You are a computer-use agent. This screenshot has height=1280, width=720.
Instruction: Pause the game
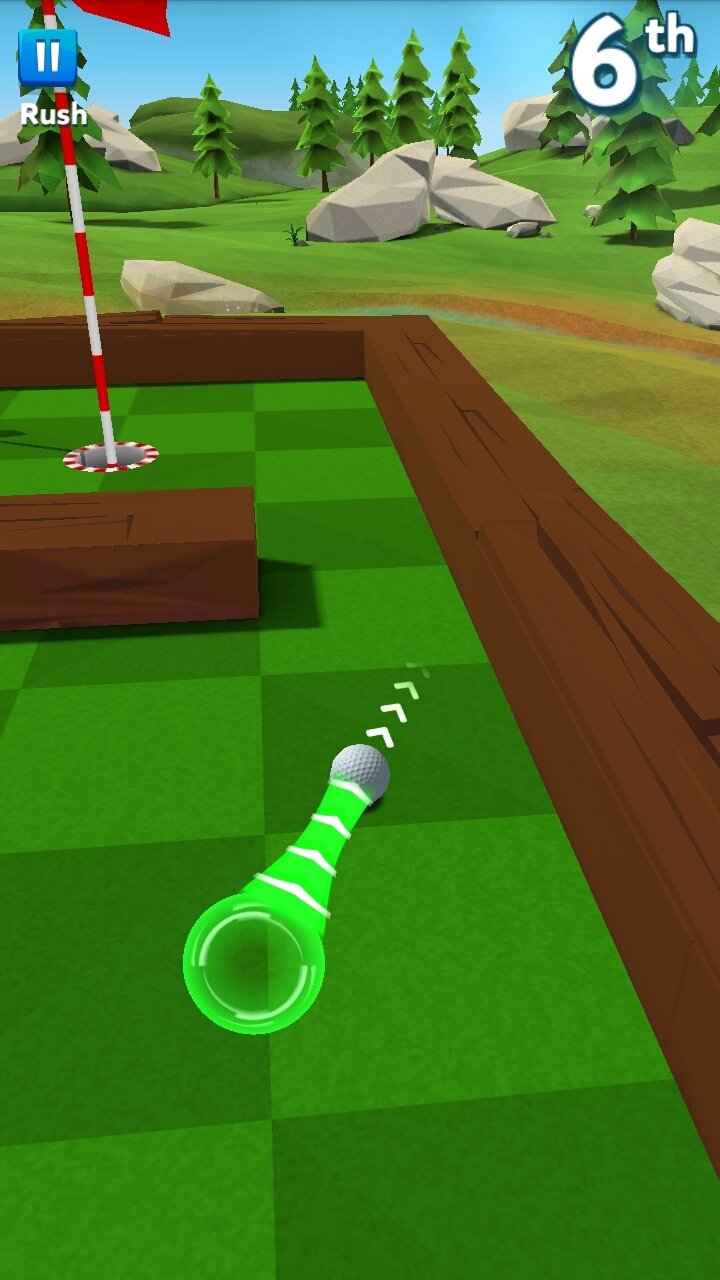47,58
